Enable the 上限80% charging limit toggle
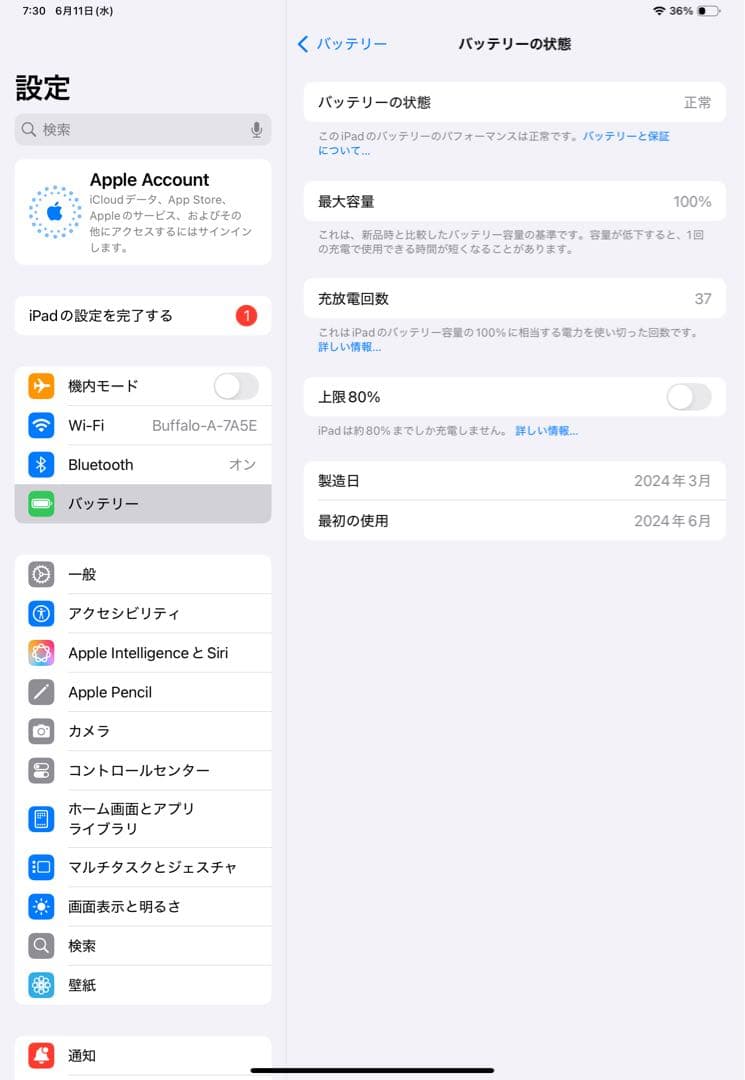745x1080 pixels. click(x=688, y=397)
